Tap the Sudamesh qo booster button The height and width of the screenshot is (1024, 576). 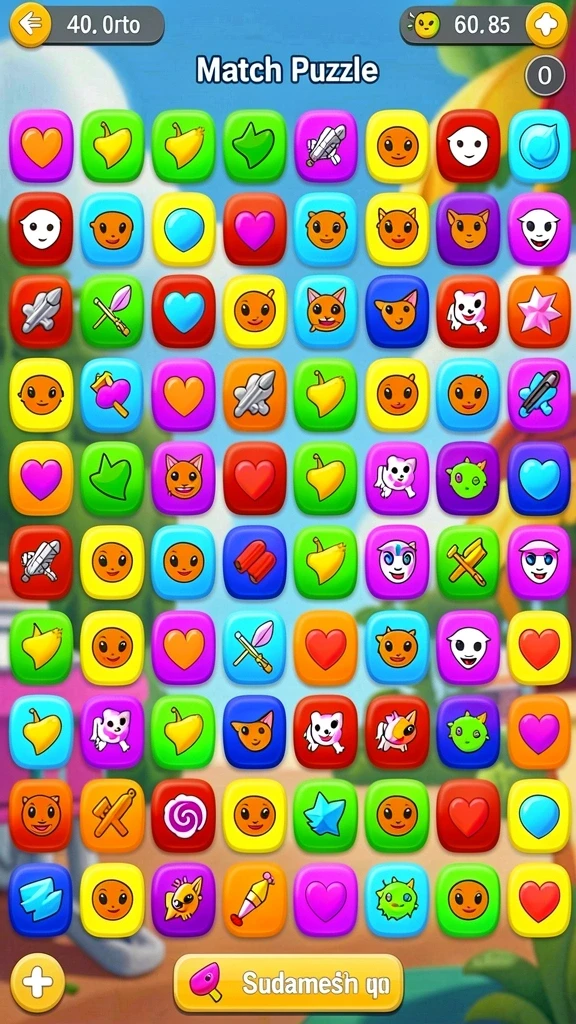[288, 982]
